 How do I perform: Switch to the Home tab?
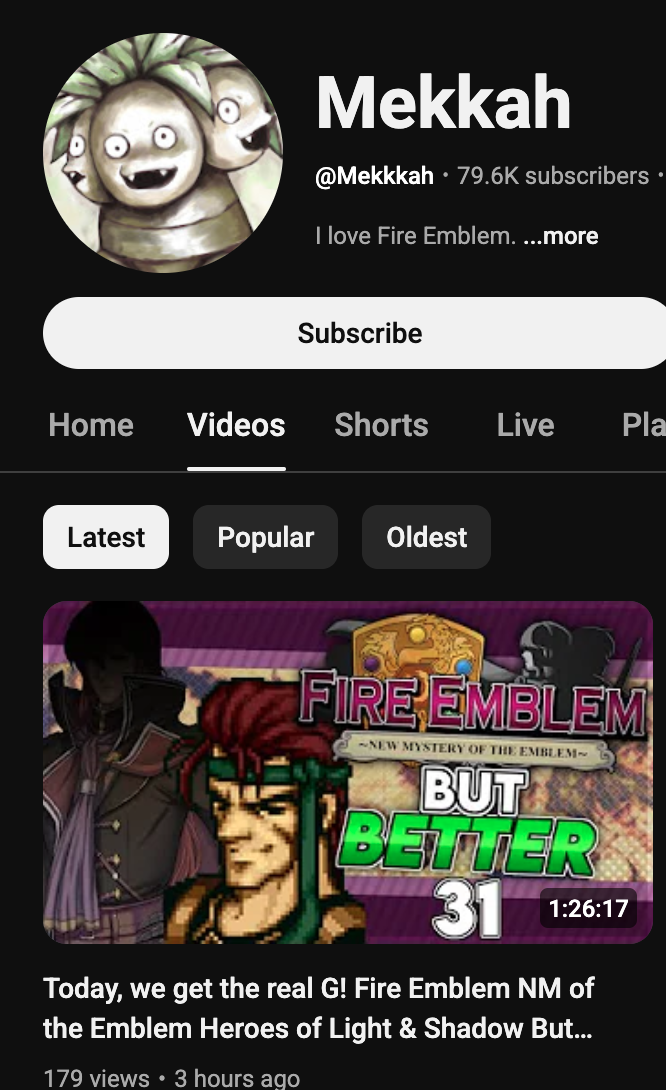pyautogui.click(x=91, y=425)
